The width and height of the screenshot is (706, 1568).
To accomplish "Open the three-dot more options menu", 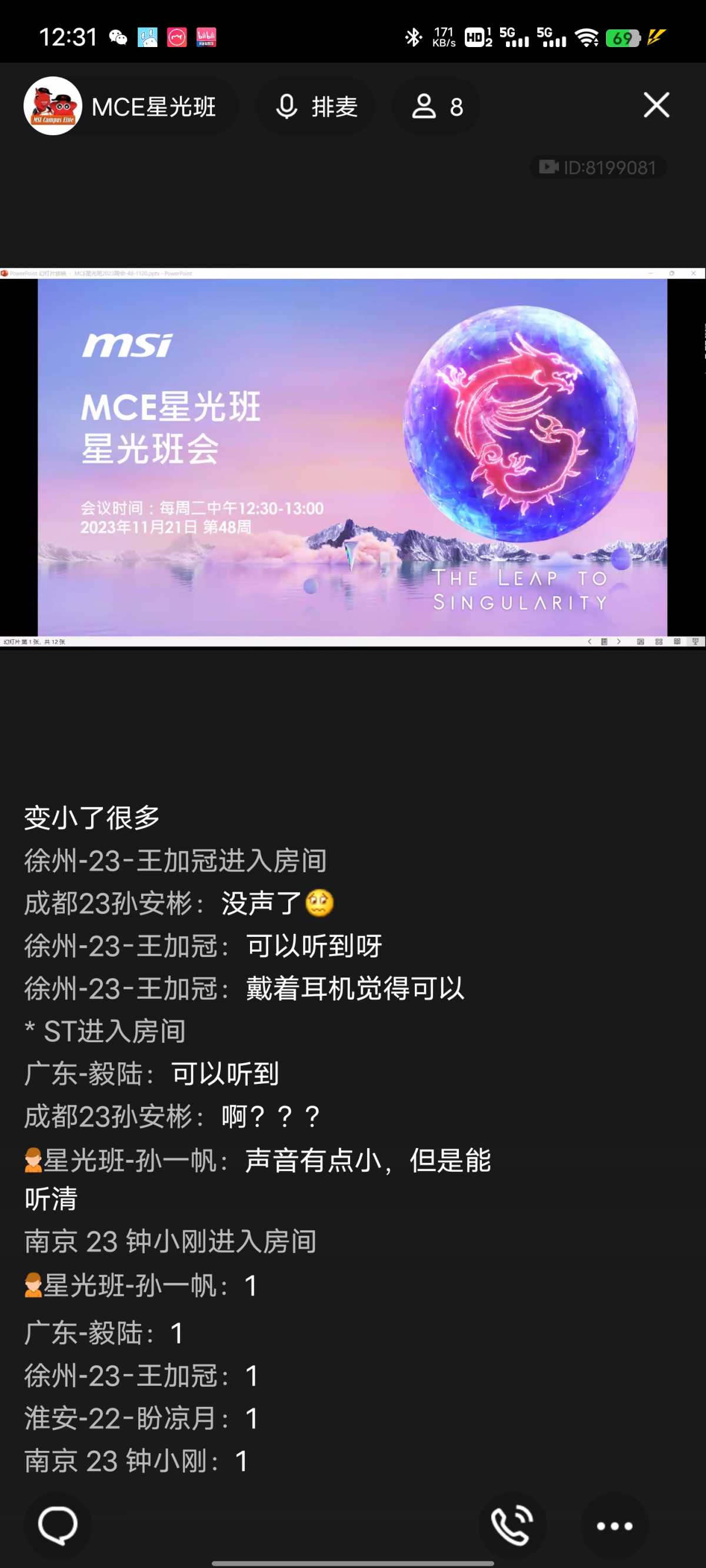I will (x=614, y=1526).
